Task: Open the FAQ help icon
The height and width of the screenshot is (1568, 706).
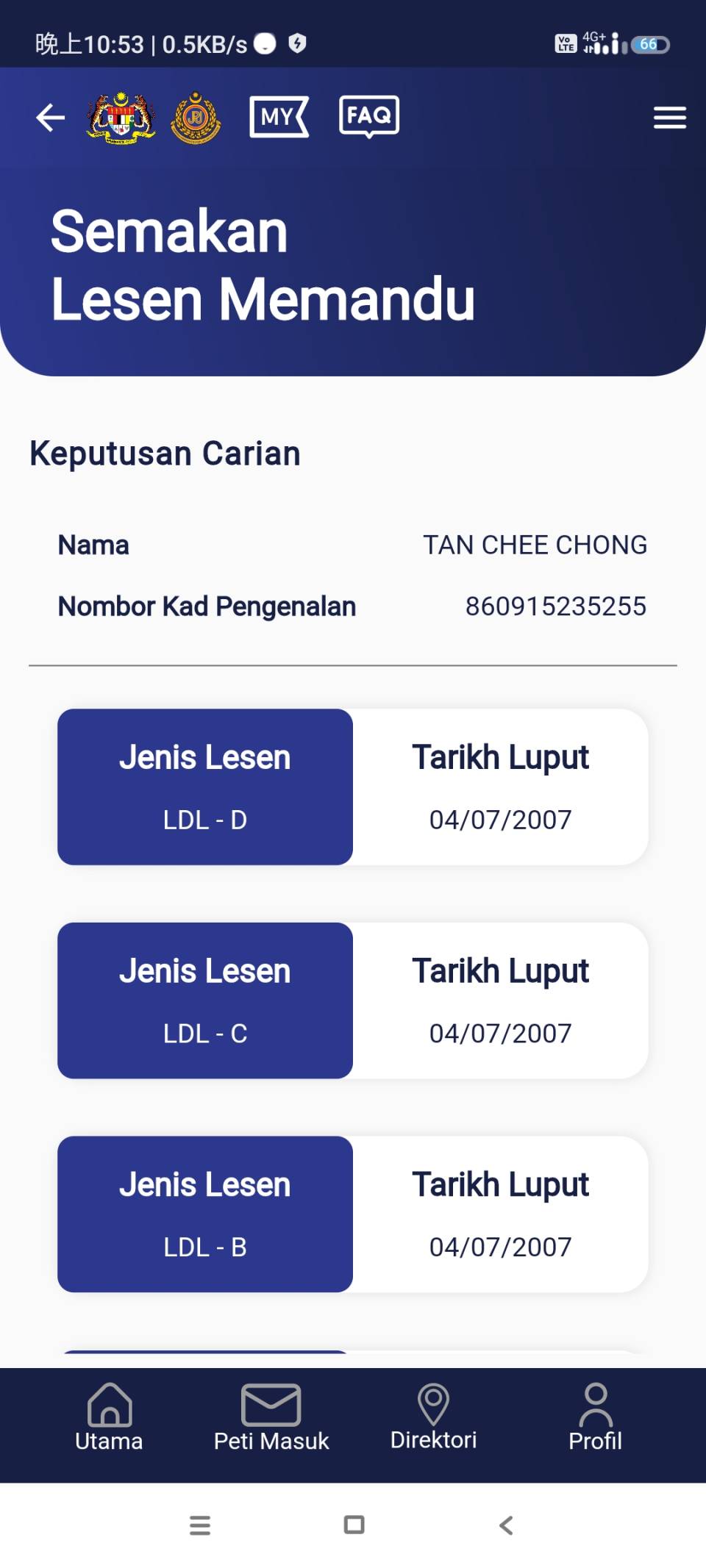Action: (x=369, y=116)
